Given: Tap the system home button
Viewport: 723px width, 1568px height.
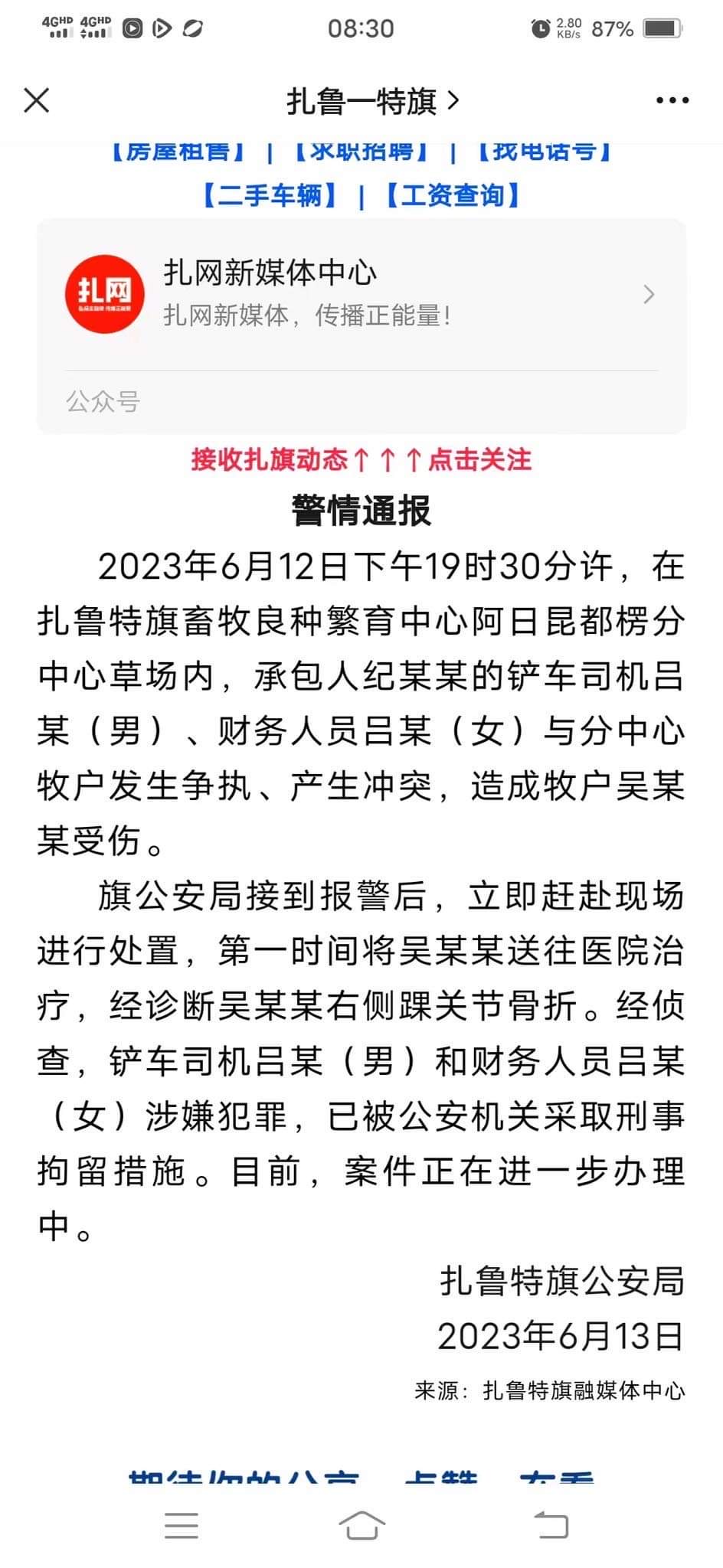Looking at the screenshot, I should click(x=361, y=1524).
